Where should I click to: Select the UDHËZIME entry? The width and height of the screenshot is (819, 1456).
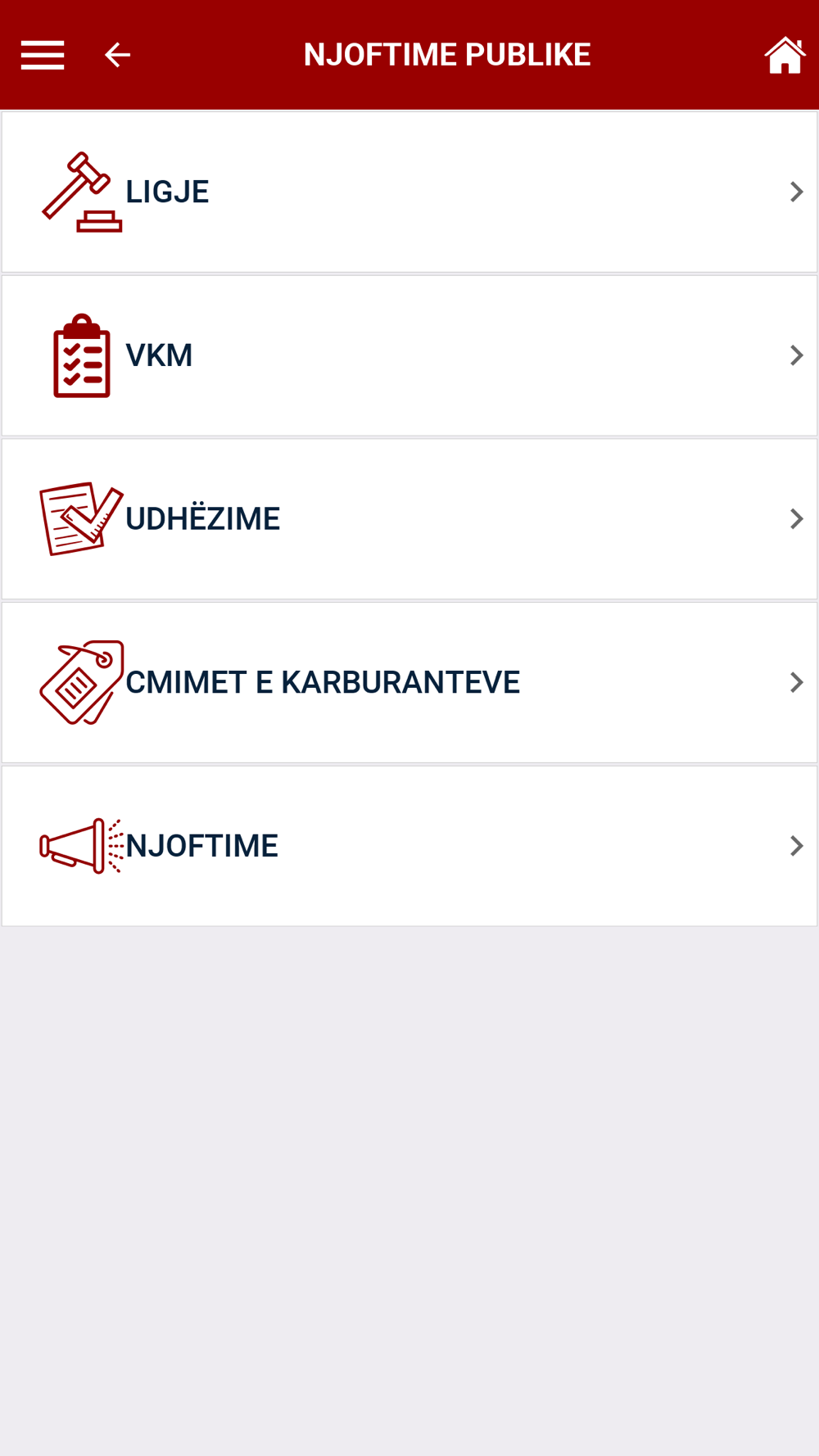coord(409,519)
